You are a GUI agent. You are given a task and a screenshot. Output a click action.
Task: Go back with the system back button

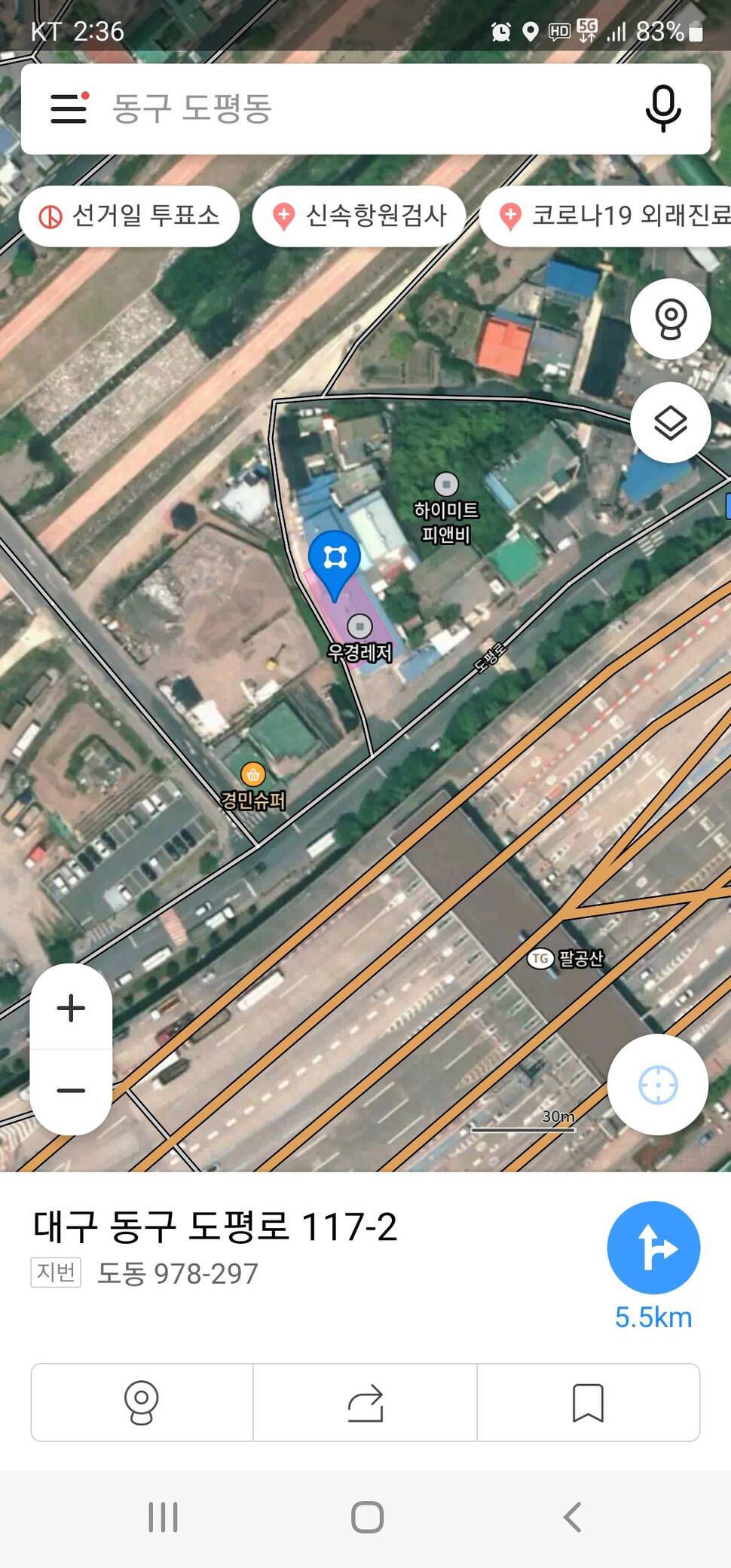[x=573, y=1517]
